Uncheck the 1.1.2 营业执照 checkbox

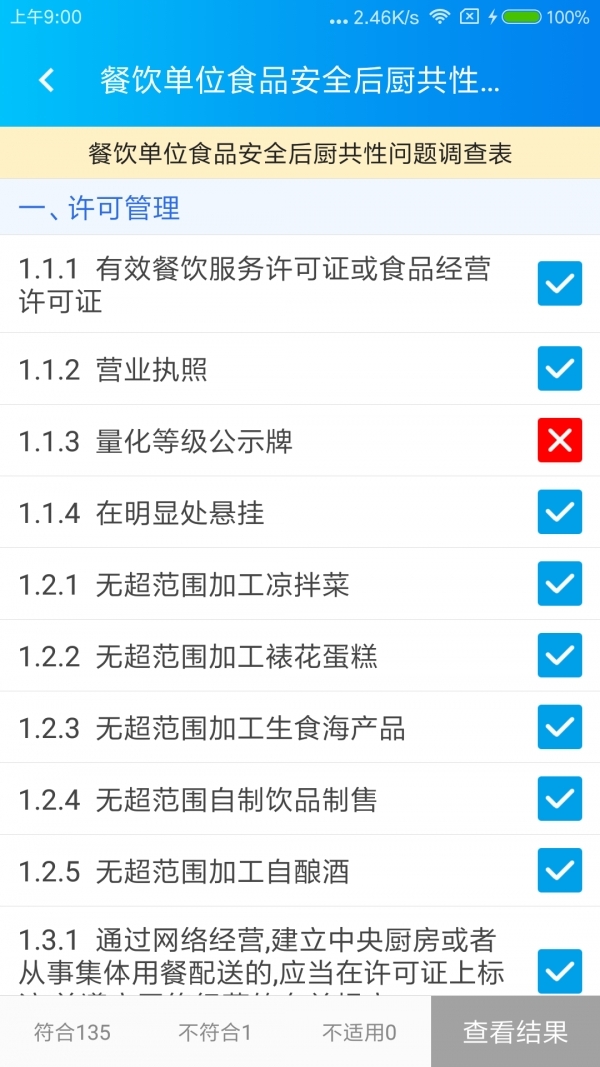click(560, 369)
